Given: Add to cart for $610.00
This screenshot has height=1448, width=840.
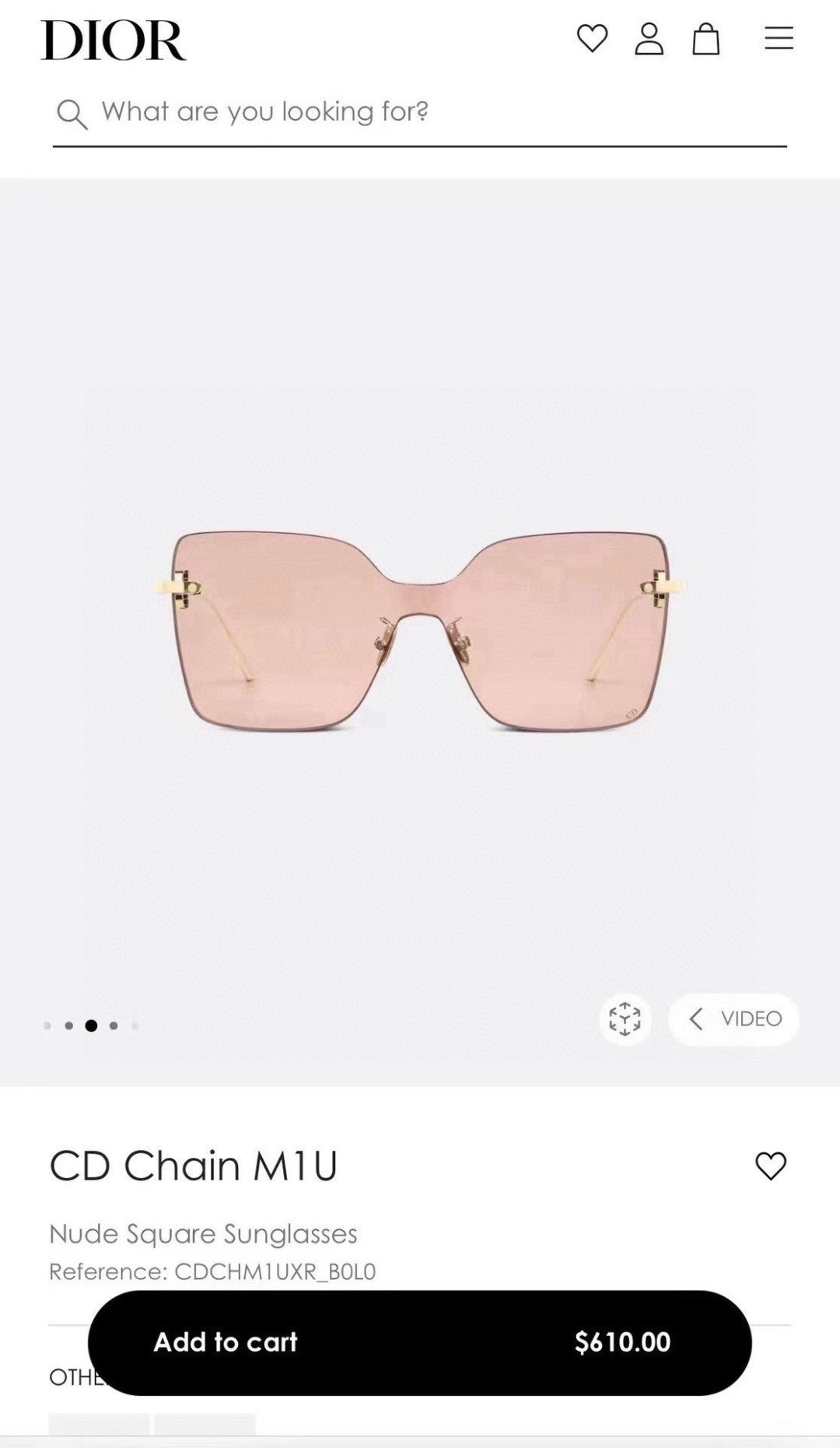Looking at the screenshot, I should pos(420,1342).
